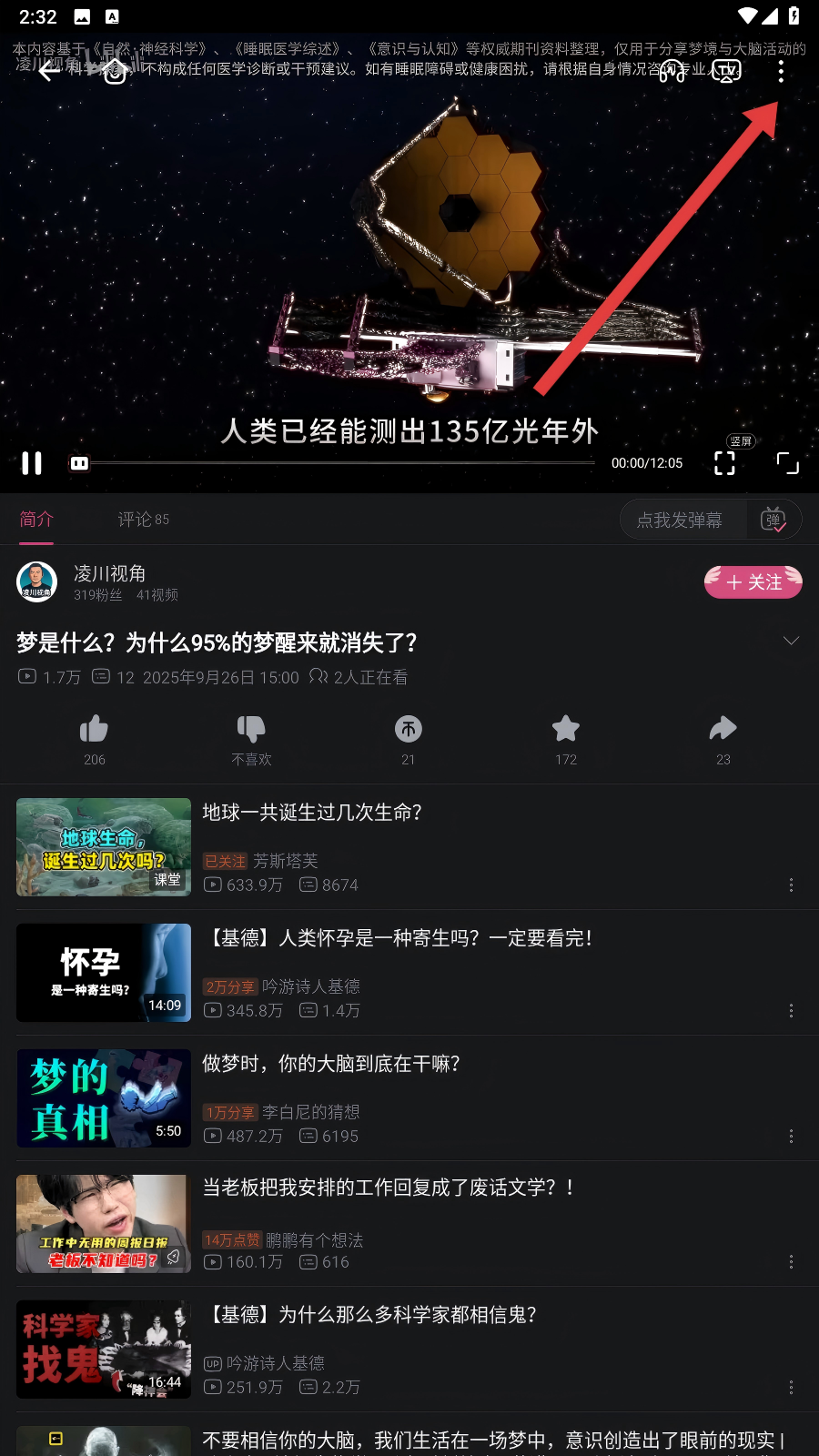Tap 点我发弹幕 to write a danmaku
The image size is (819, 1456).
coord(680,520)
